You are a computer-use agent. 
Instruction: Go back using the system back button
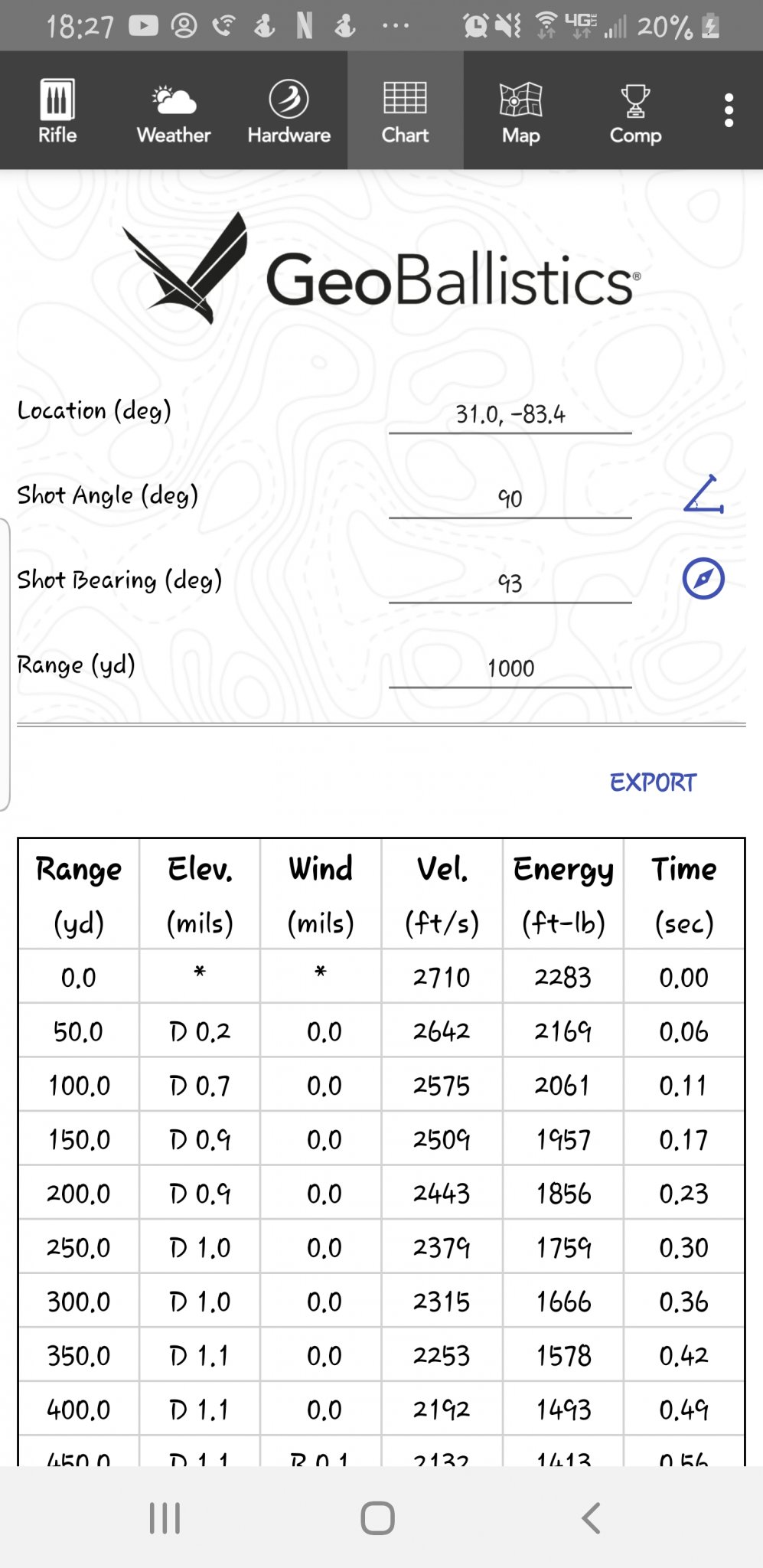pos(591,1517)
